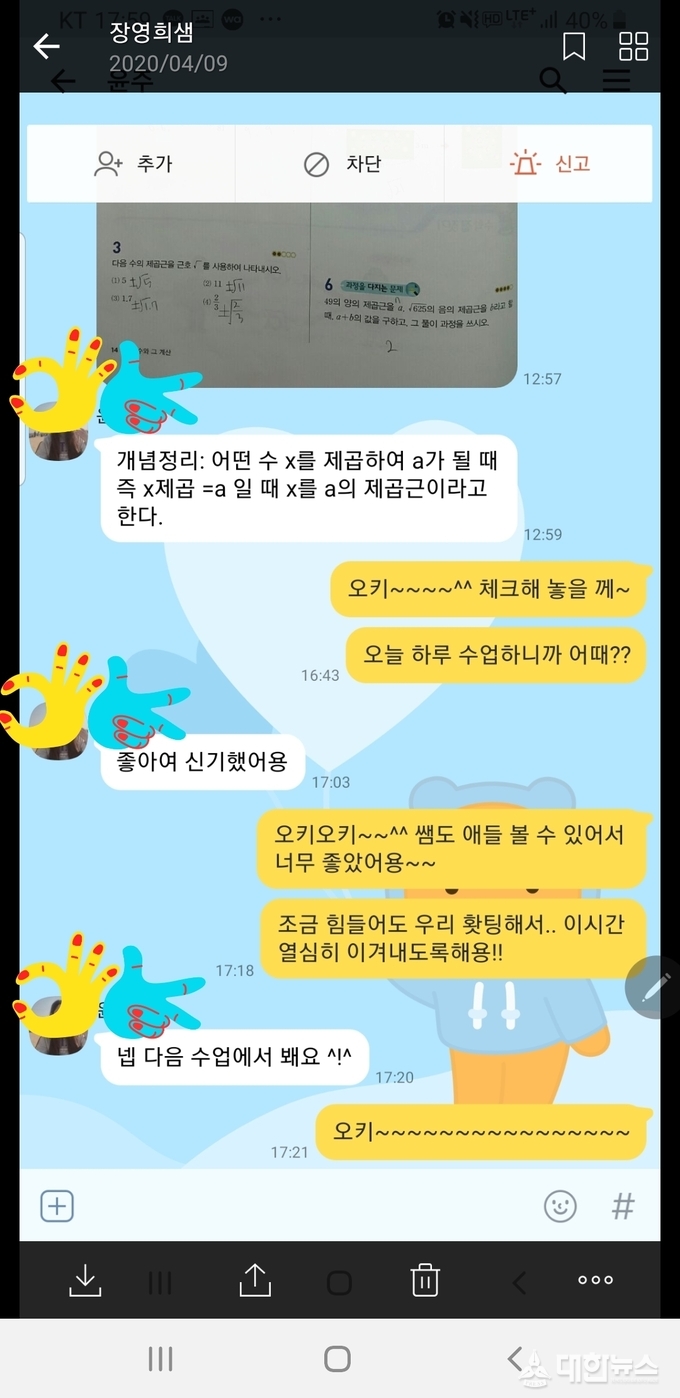Image resolution: width=680 pixels, height=1398 pixels.
Task: Tap the system home button
Action: click(338, 1359)
